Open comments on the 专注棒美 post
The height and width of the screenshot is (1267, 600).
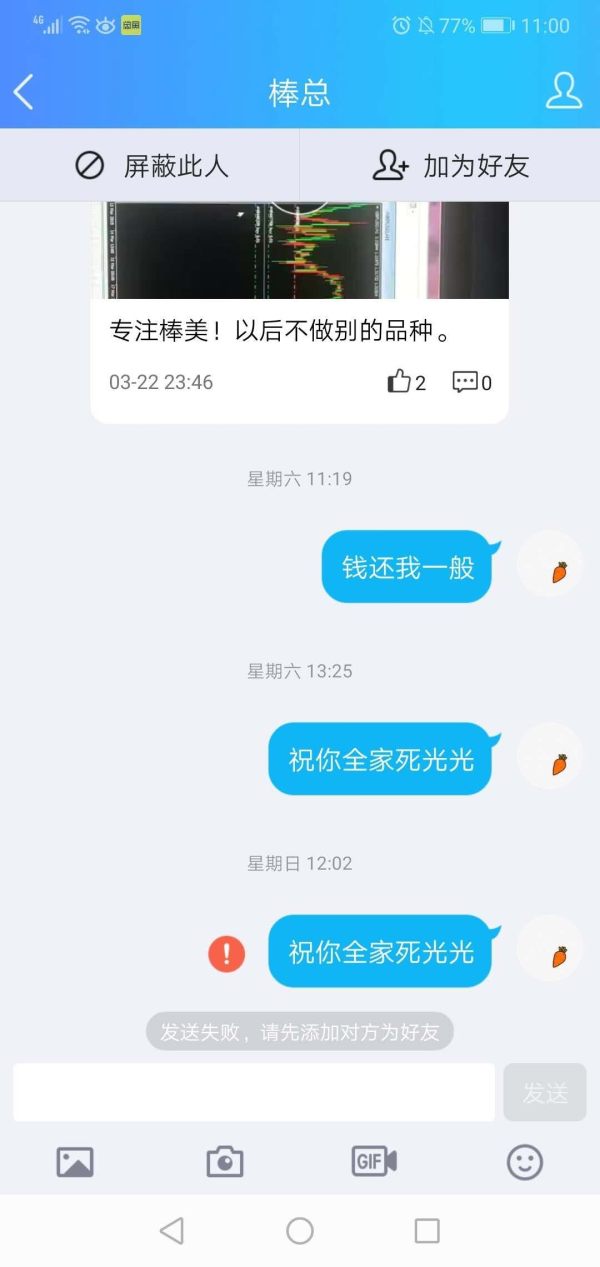pyautogui.click(x=472, y=382)
